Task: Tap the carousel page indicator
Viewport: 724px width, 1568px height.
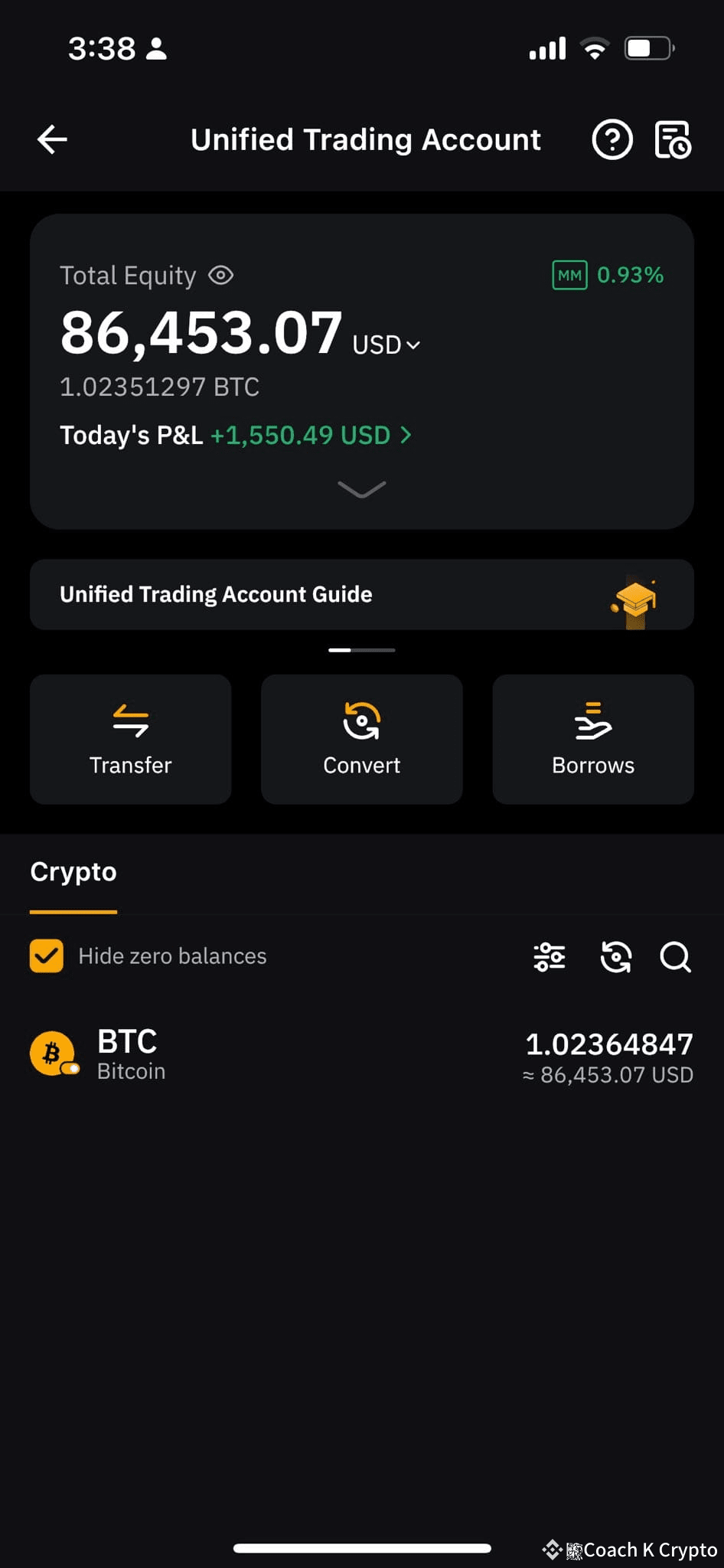Action: pos(361,649)
